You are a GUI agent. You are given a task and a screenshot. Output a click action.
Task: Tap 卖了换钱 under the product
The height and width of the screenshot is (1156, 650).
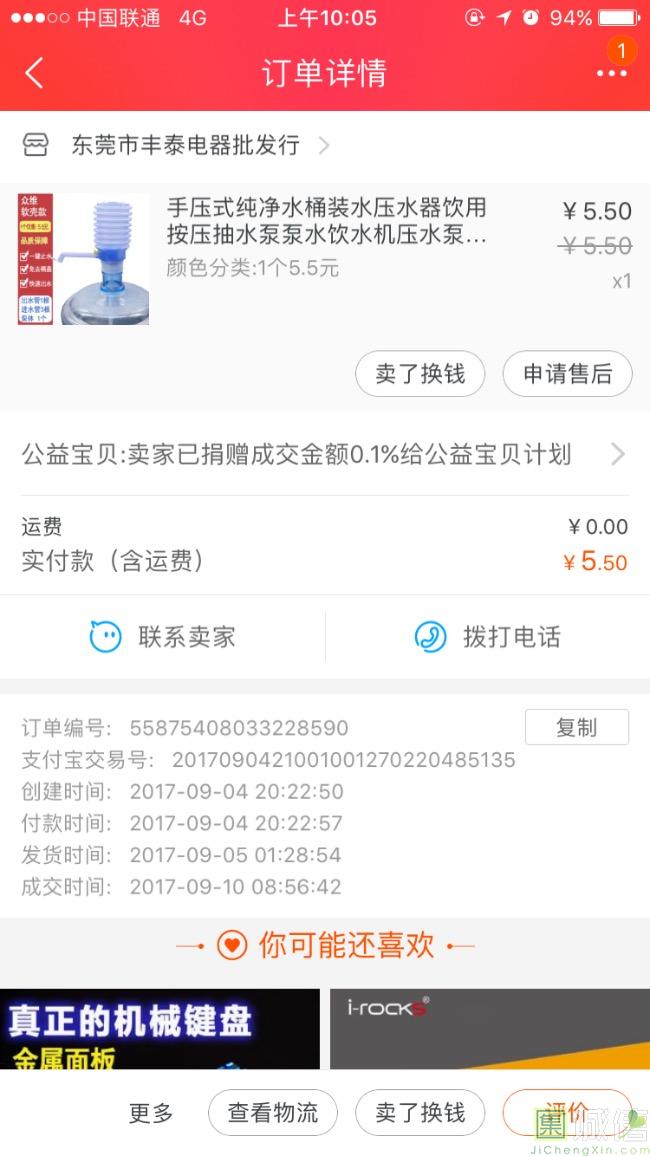tap(420, 375)
